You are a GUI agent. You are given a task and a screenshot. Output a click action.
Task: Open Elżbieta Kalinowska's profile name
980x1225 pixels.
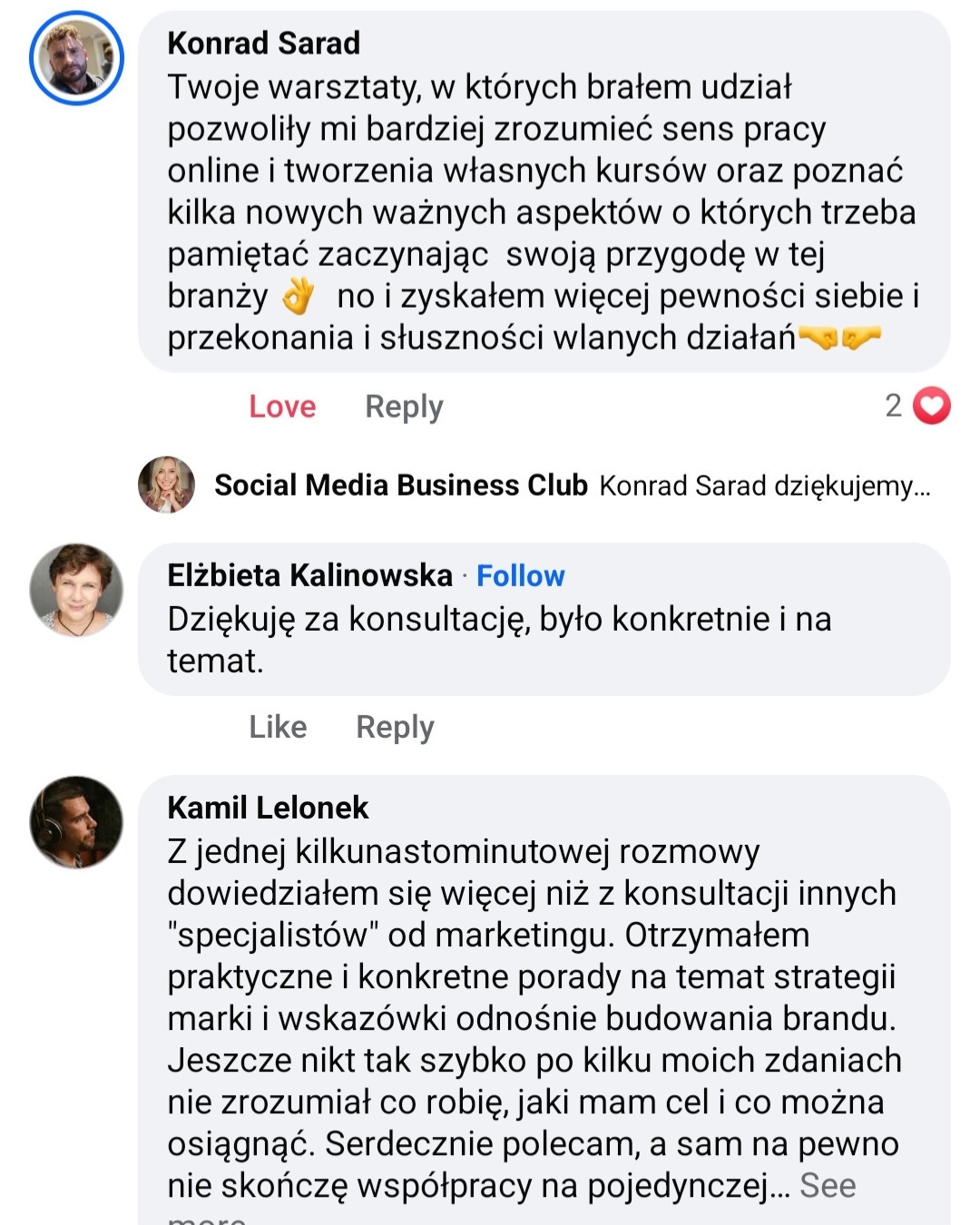click(309, 575)
